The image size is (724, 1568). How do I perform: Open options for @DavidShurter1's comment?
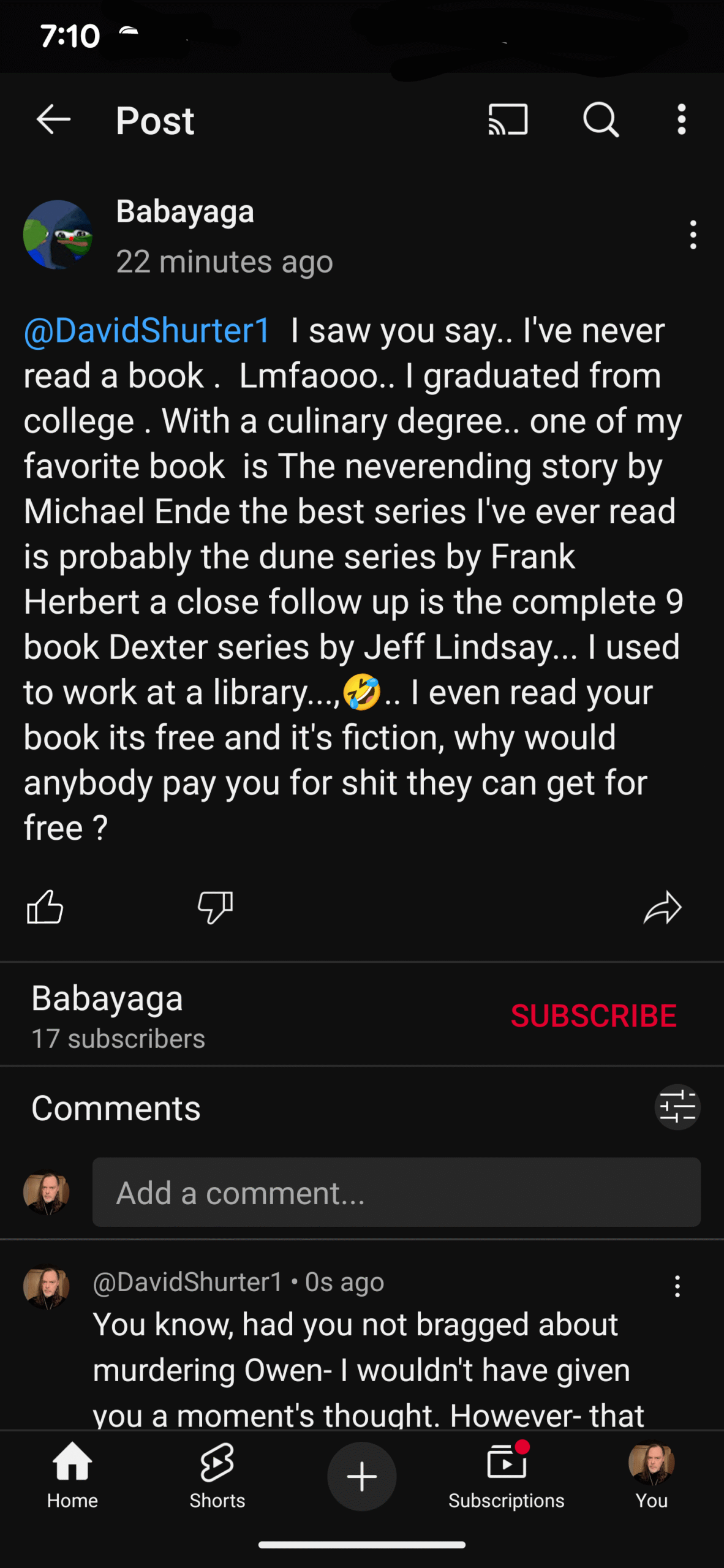click(677, 1286)
